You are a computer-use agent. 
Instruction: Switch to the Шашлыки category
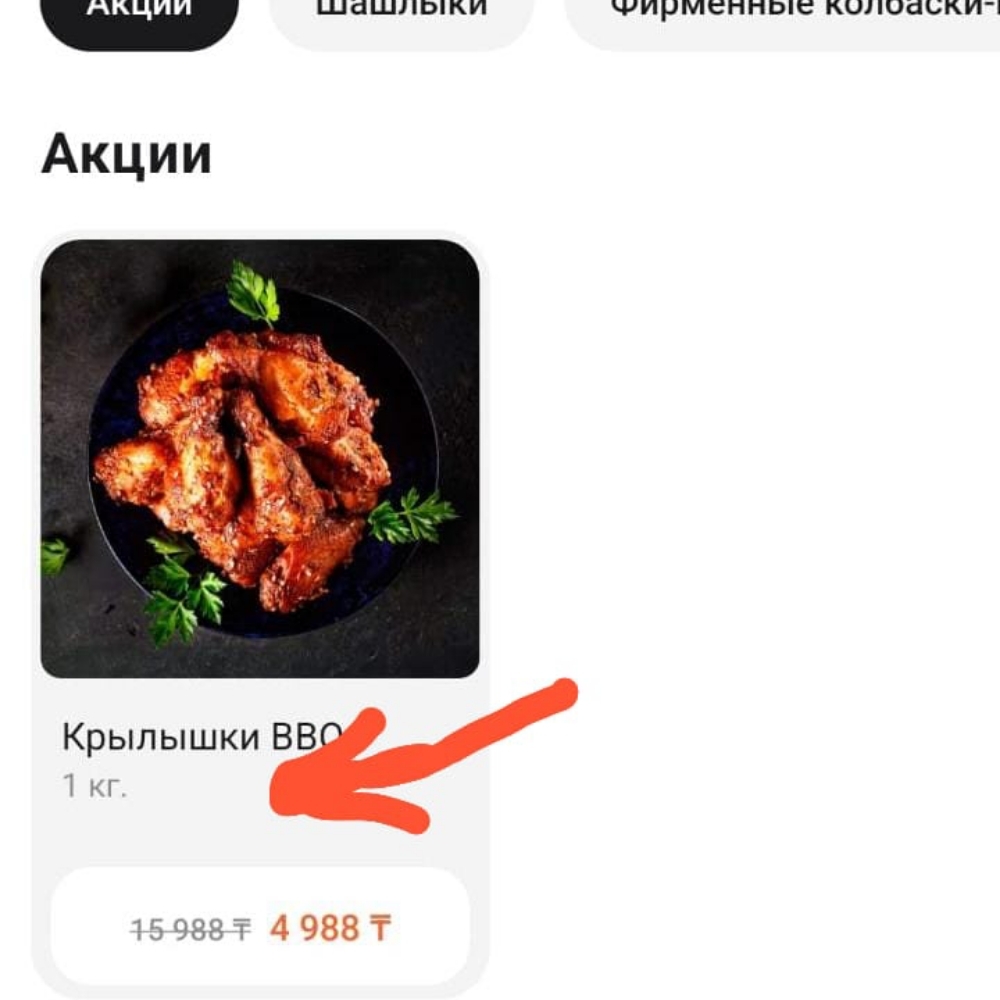pos(401,15)
